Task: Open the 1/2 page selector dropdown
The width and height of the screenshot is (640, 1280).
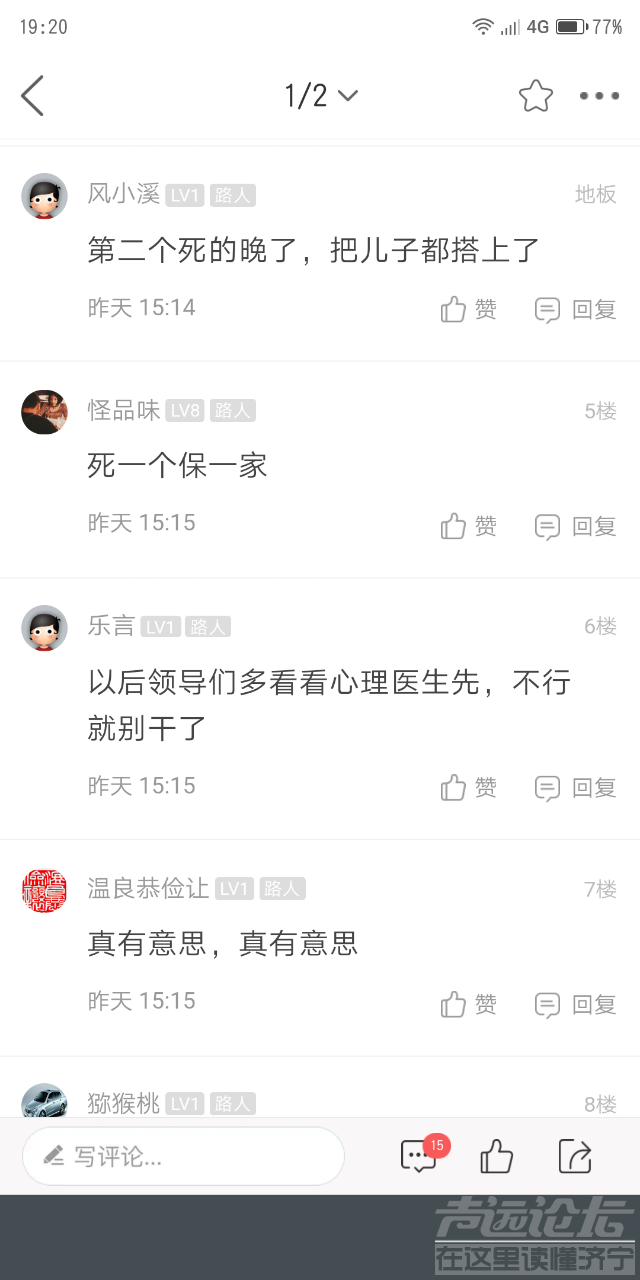Action: click(320, 96)
